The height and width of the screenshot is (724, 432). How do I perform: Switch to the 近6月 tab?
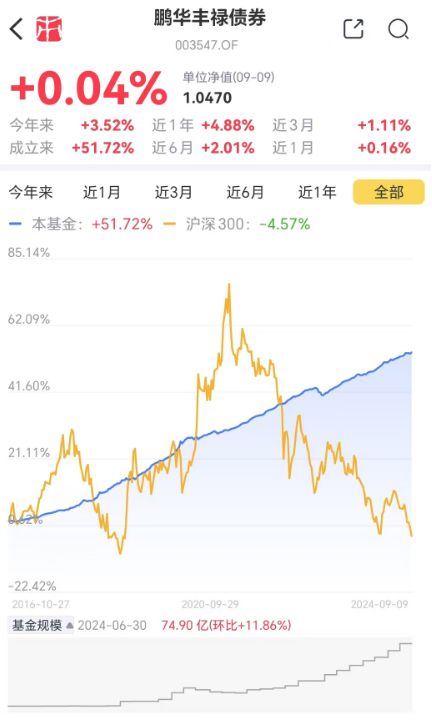coord(245,192)
